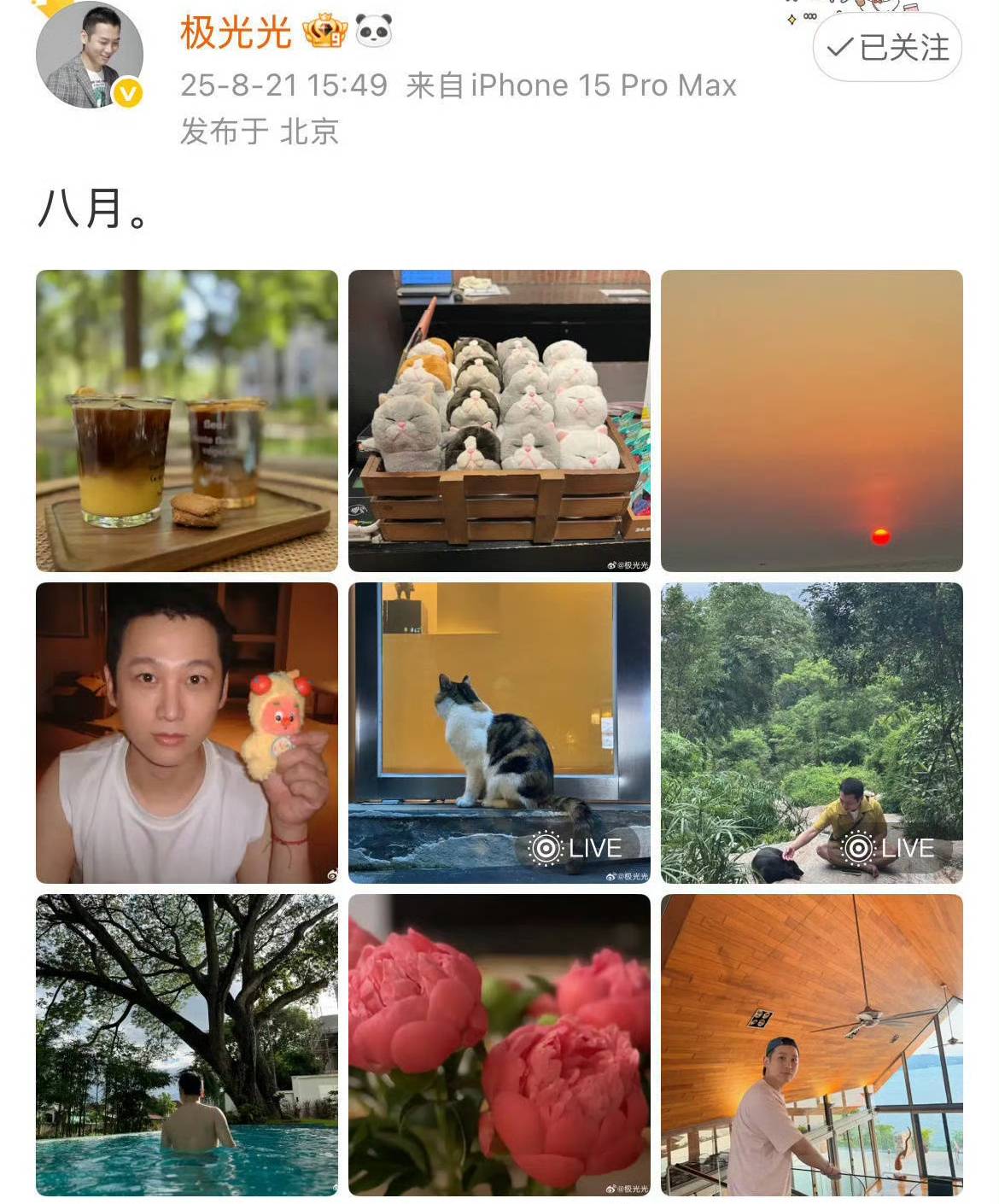Image resolution: width=999 pixels, height=1204 pixels.
Task: View the plush cats in crate photo
Action: tap(499, 421)
